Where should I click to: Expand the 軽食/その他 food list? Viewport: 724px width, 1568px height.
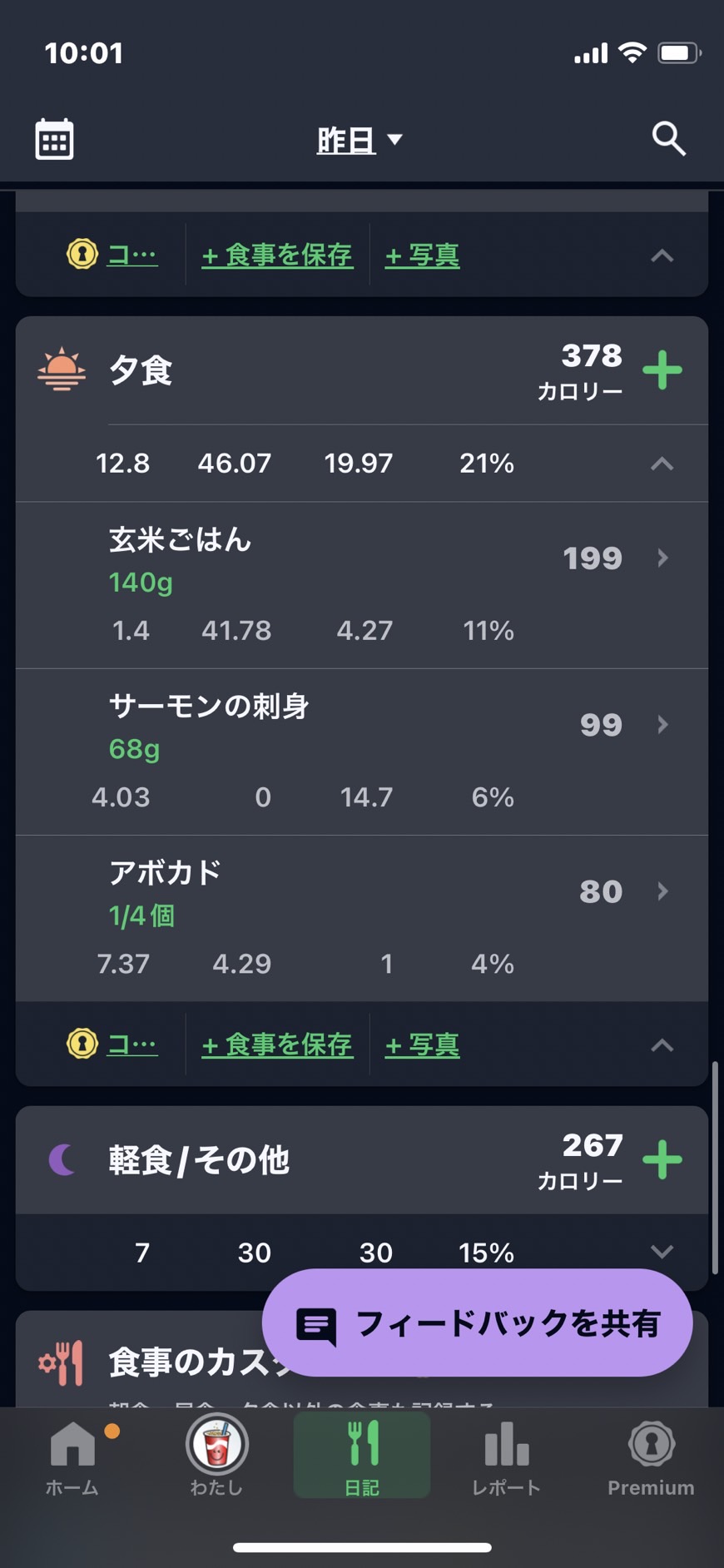[x=662, y=1252]
